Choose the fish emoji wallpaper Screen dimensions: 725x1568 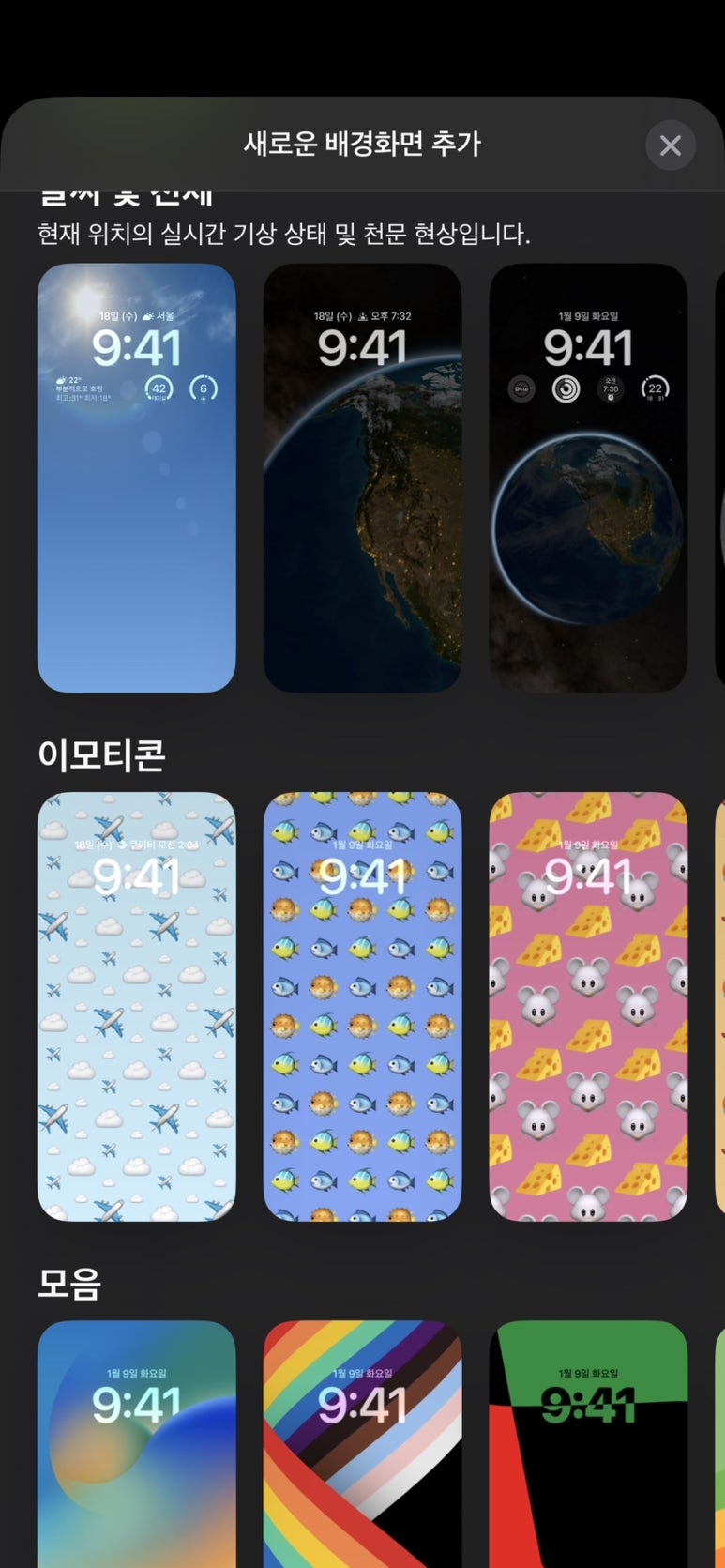pyautogui.click(x=362, y=1006)
